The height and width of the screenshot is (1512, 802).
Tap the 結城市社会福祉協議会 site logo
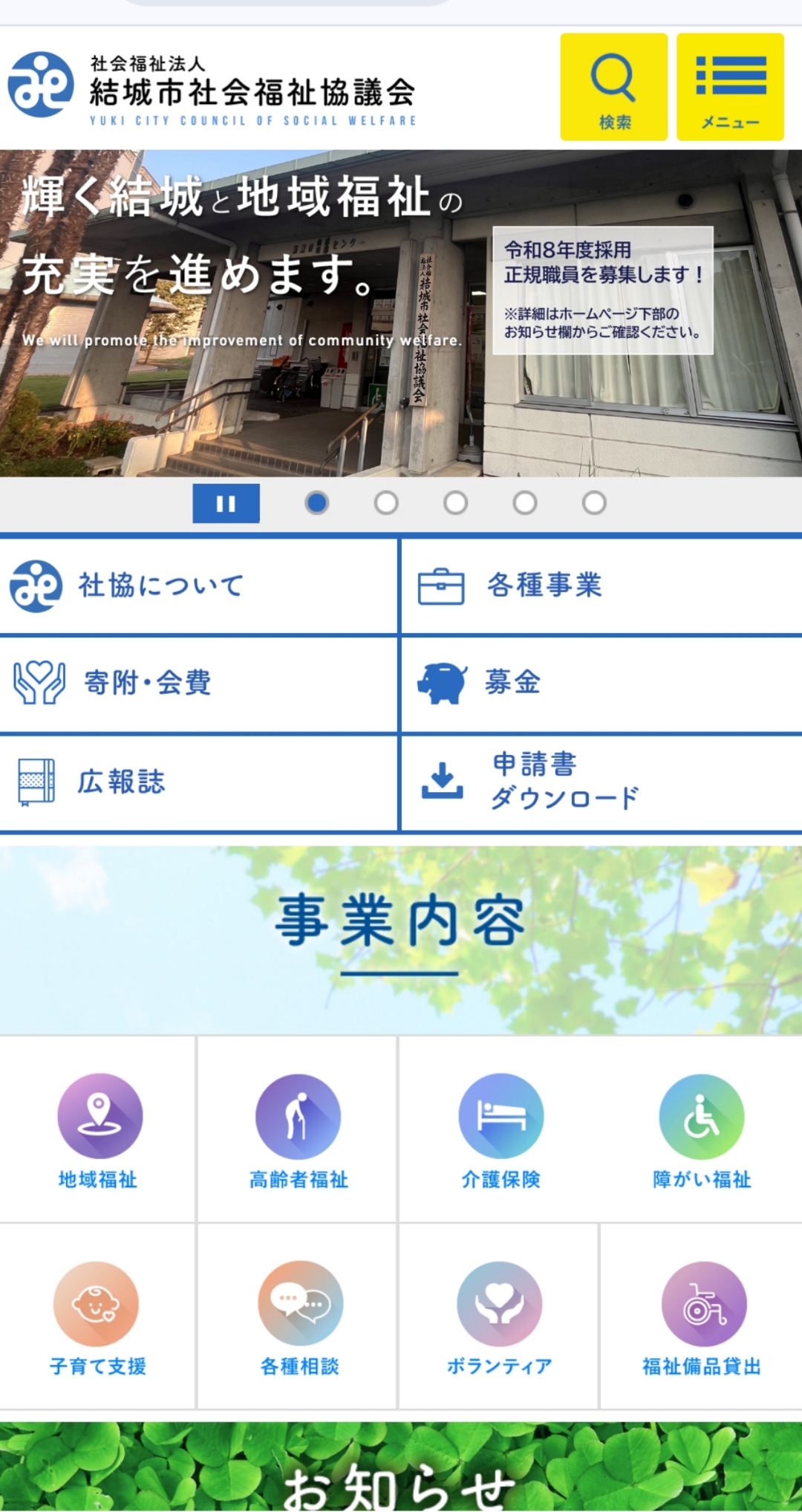[212, 88]
